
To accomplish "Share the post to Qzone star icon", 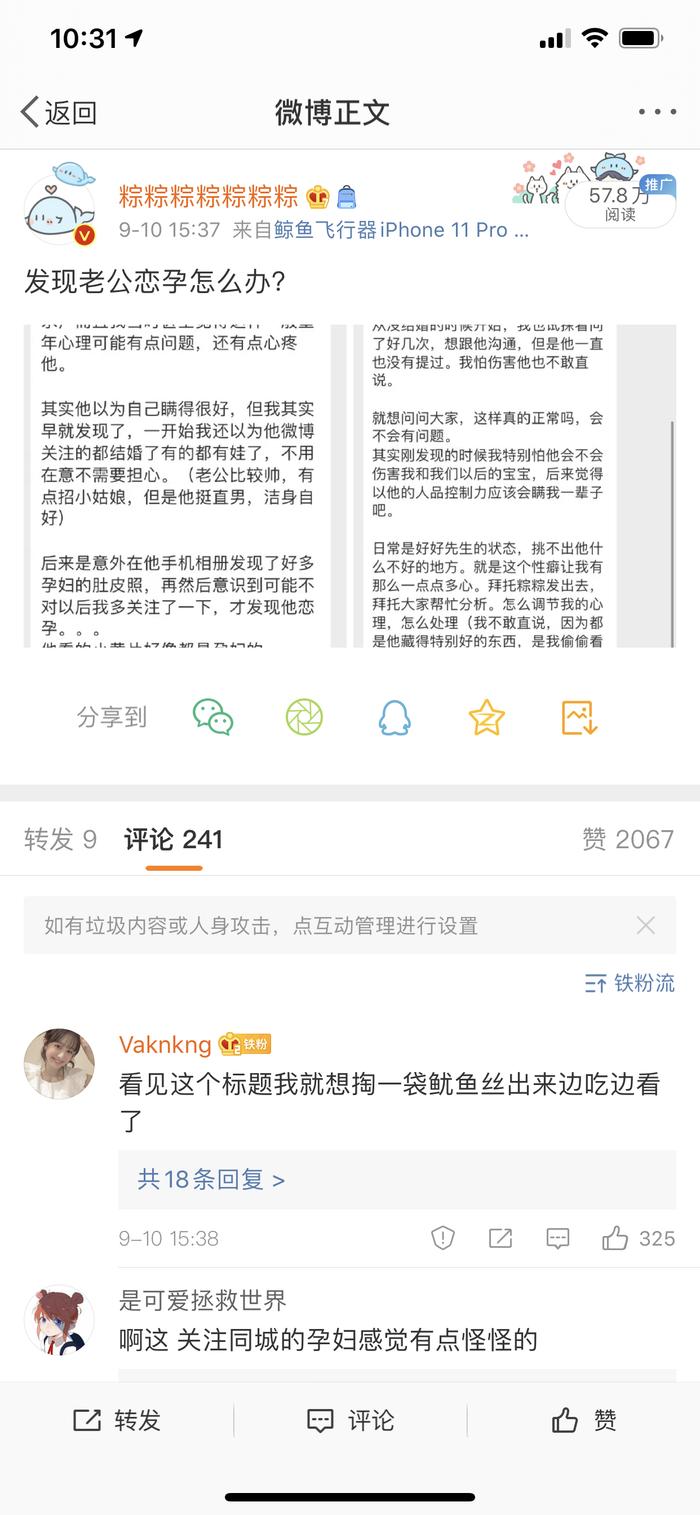I will pos(486,717).
